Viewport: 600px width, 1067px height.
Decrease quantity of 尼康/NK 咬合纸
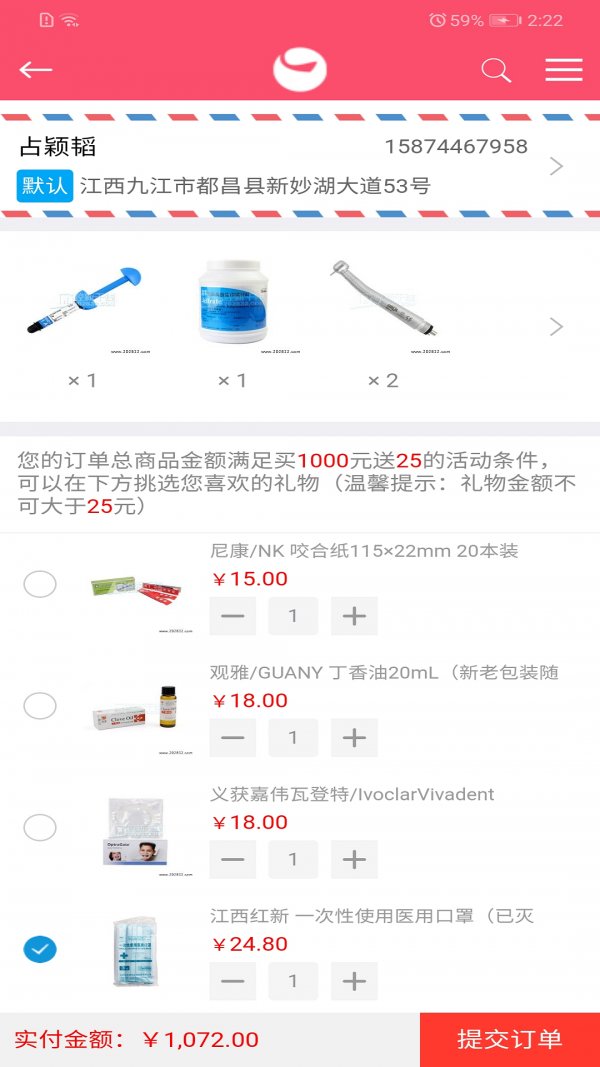[x=233, y=616]
